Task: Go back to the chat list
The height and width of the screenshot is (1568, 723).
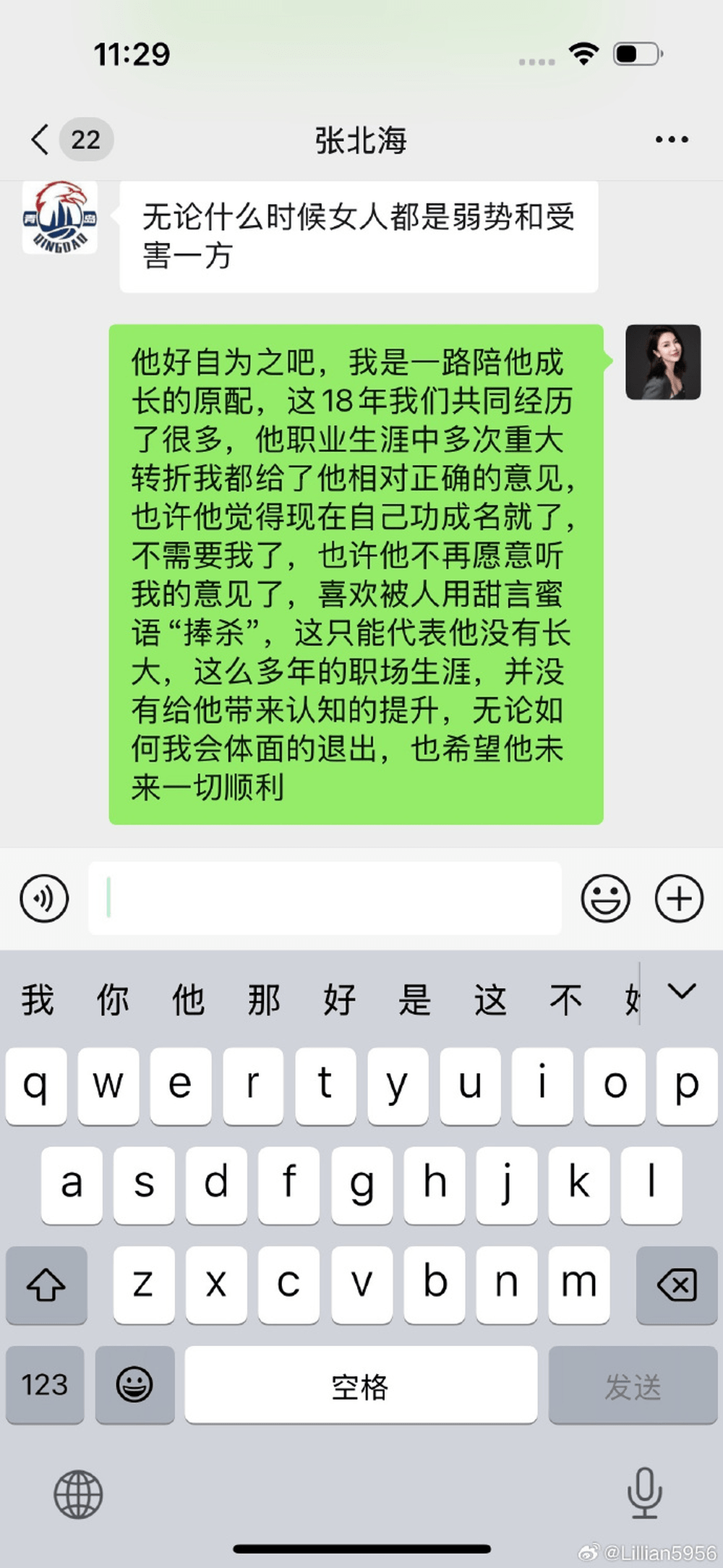Action: coord(41,139)
